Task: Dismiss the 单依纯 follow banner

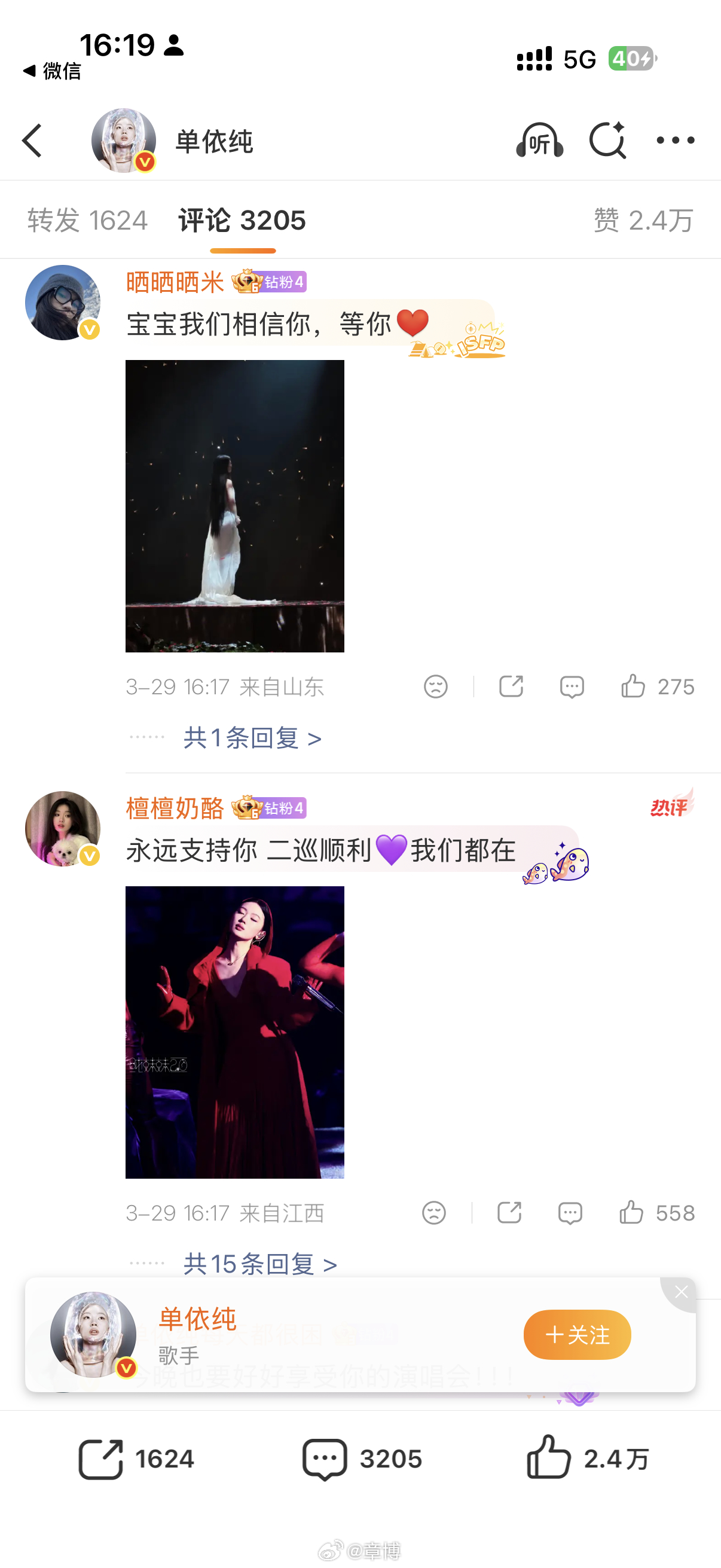Action: pyautogui.click(x=681, y=1292)
